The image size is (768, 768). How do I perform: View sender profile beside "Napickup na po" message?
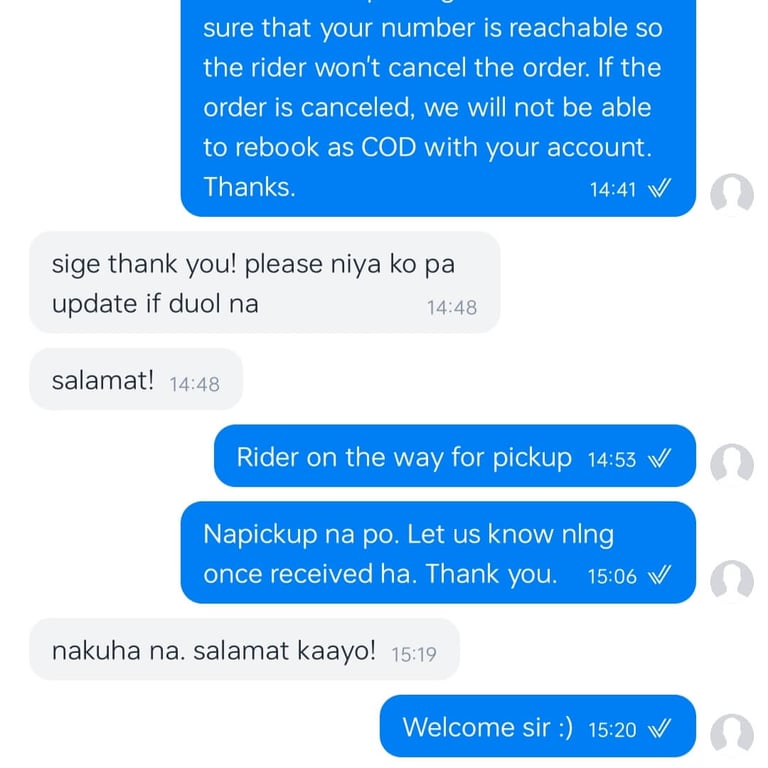point(731,580)
